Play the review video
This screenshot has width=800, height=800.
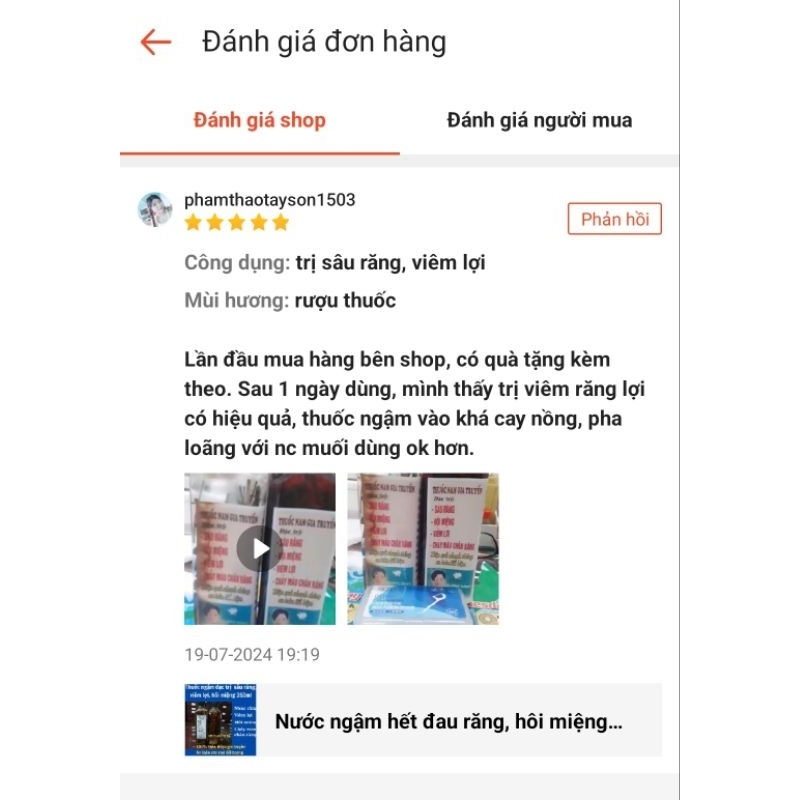coord(260,548)
